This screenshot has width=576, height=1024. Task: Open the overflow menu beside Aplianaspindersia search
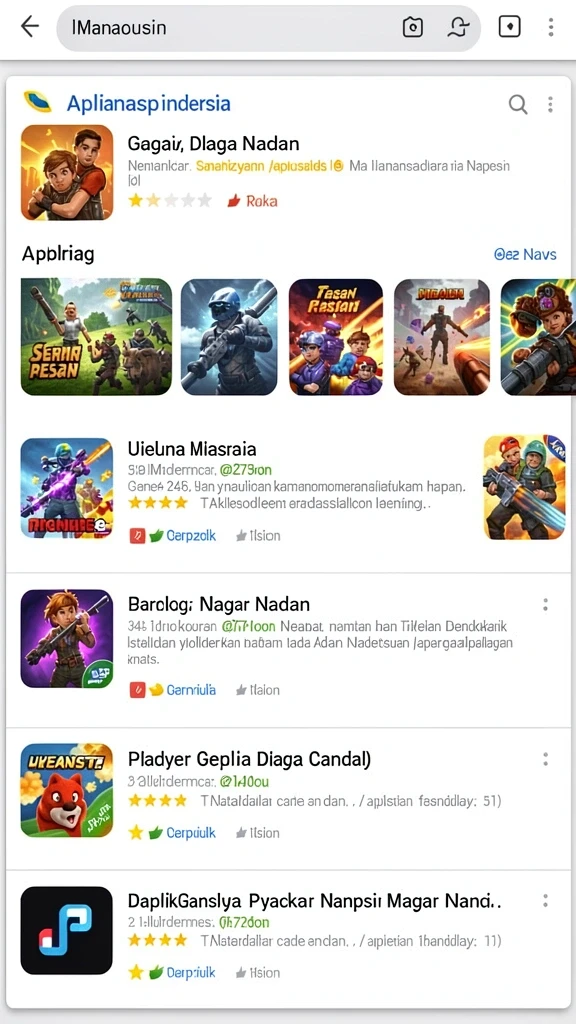click(x=551, y=104)
